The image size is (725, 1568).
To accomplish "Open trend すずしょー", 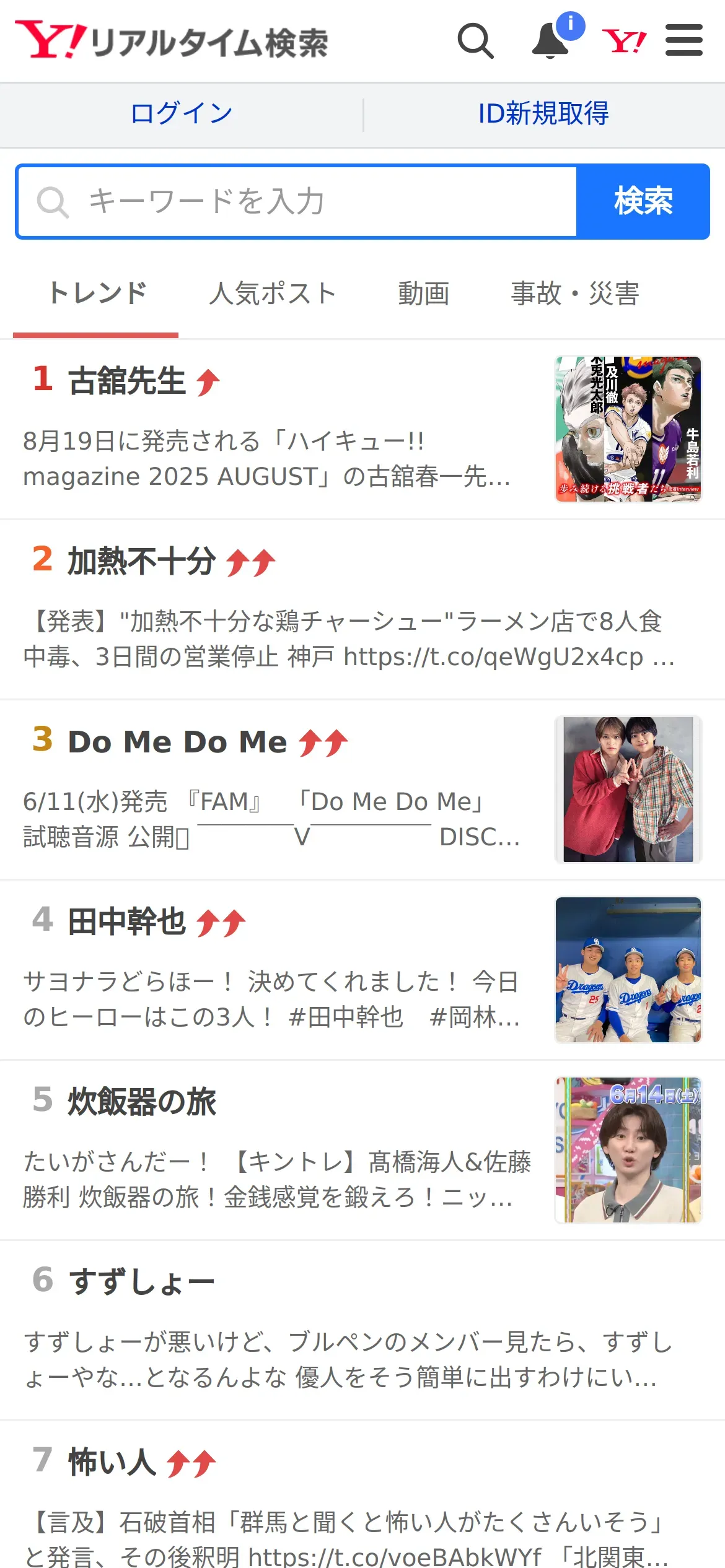I will point(141,1282).
